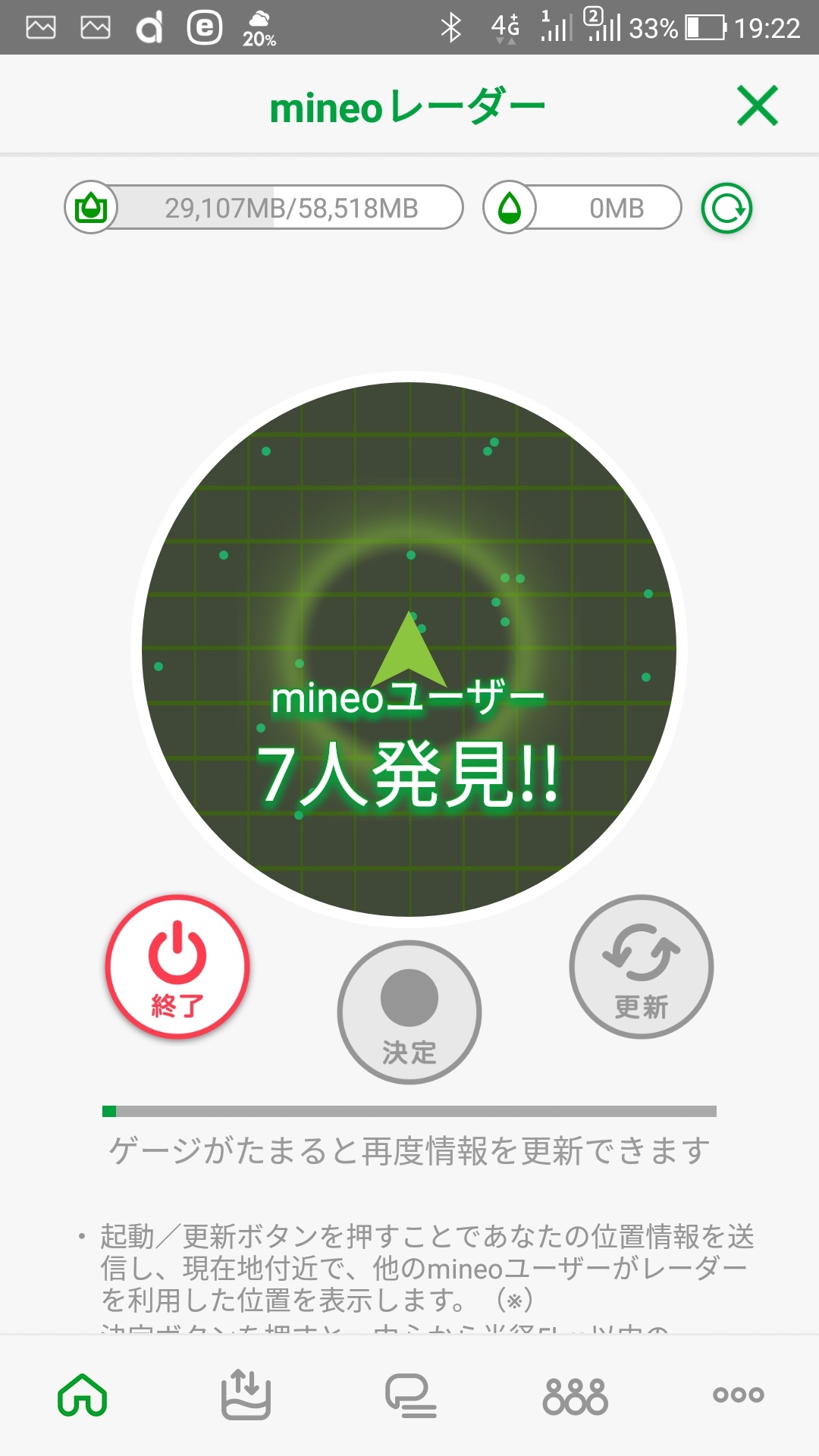Tap the 決定 button
Image resolution: width=819 pixels, height=1456 pixels.
(x=409, y=1012)
